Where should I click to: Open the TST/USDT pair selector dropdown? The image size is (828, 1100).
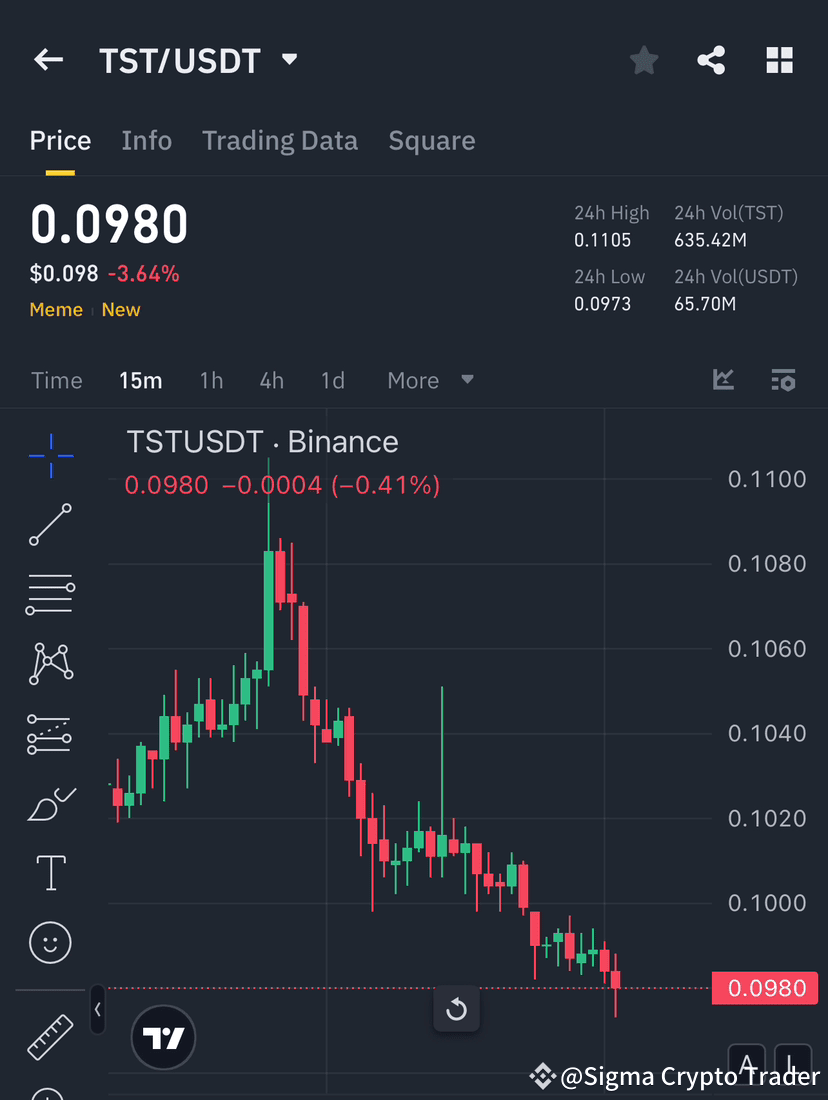288,60
